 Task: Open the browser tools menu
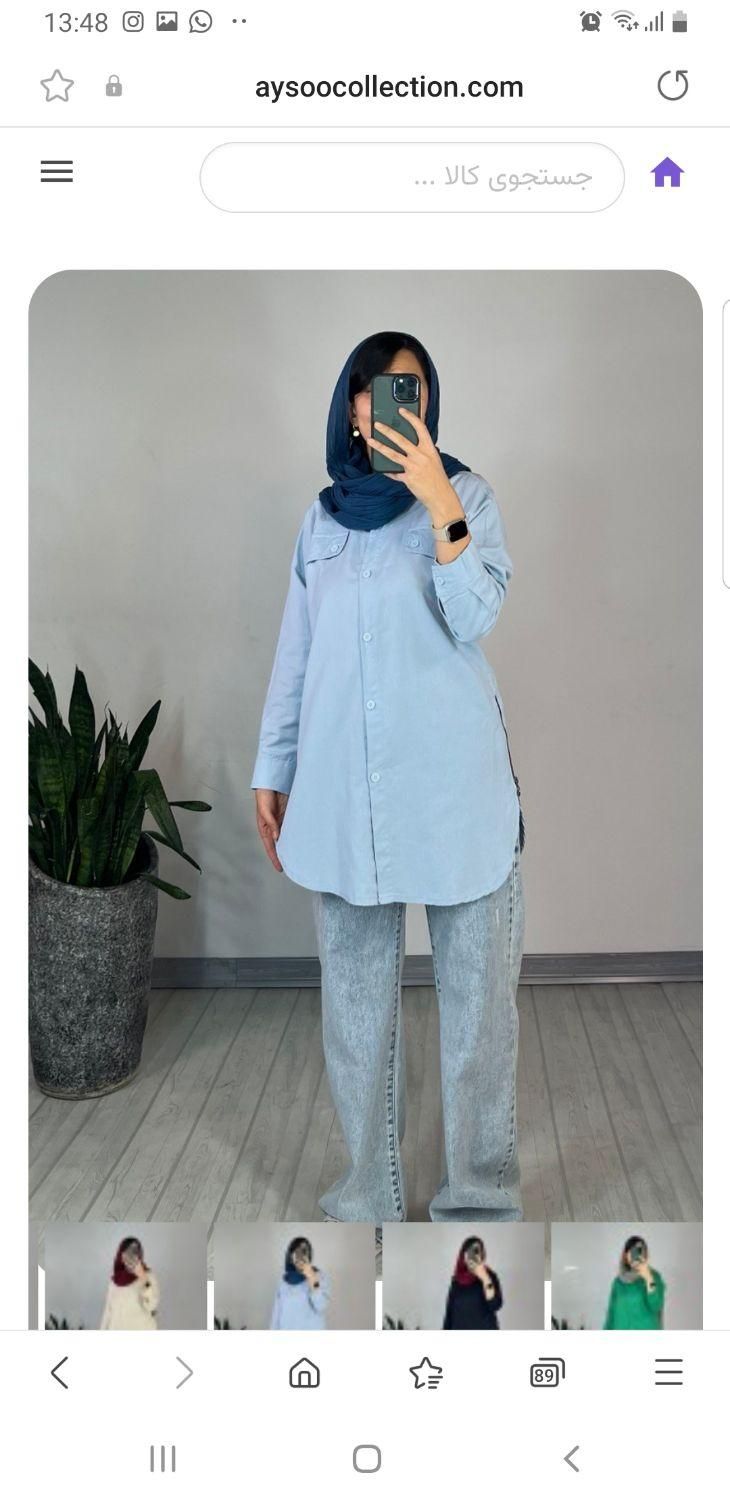(x=668, y=1373)
